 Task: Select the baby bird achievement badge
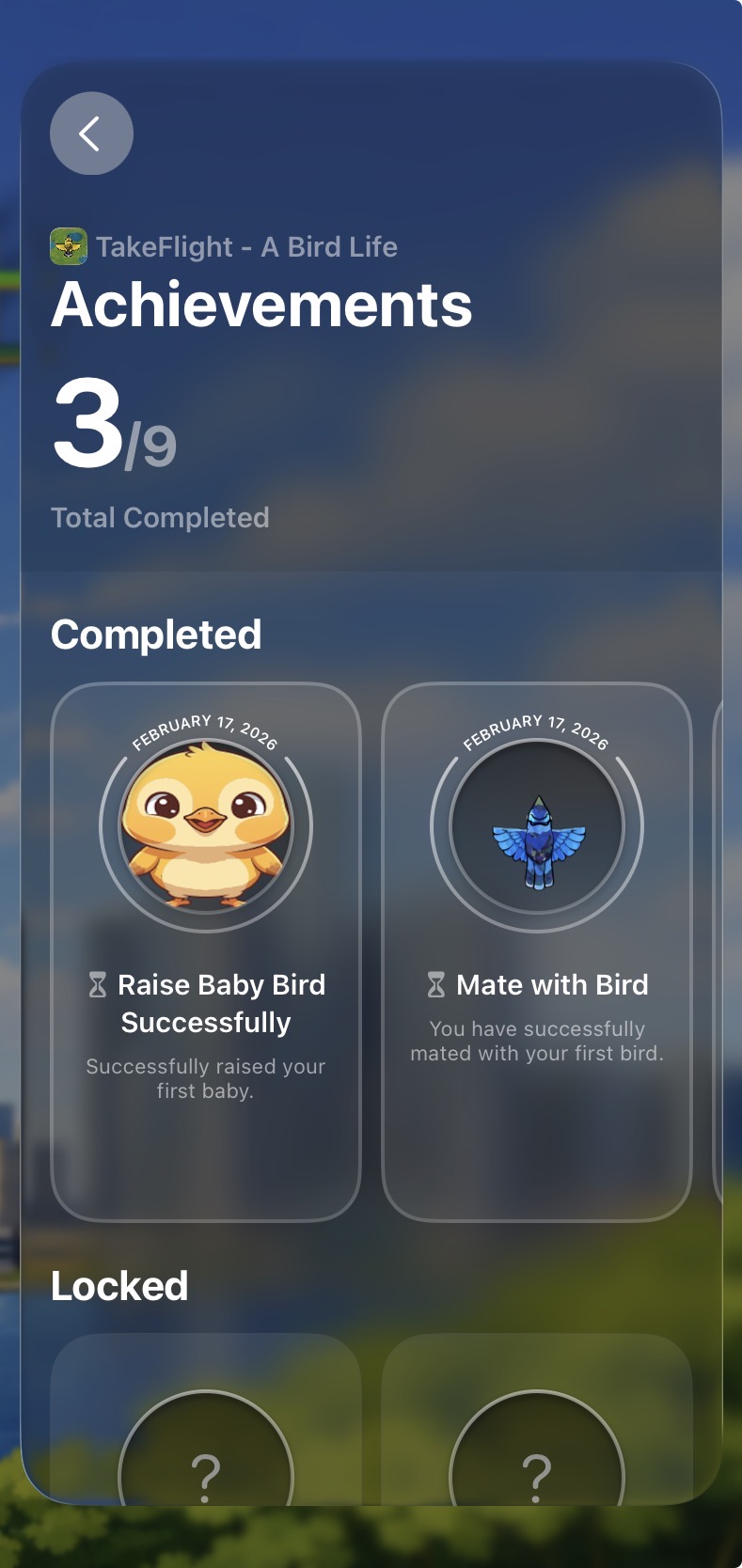tap(206, 825)
